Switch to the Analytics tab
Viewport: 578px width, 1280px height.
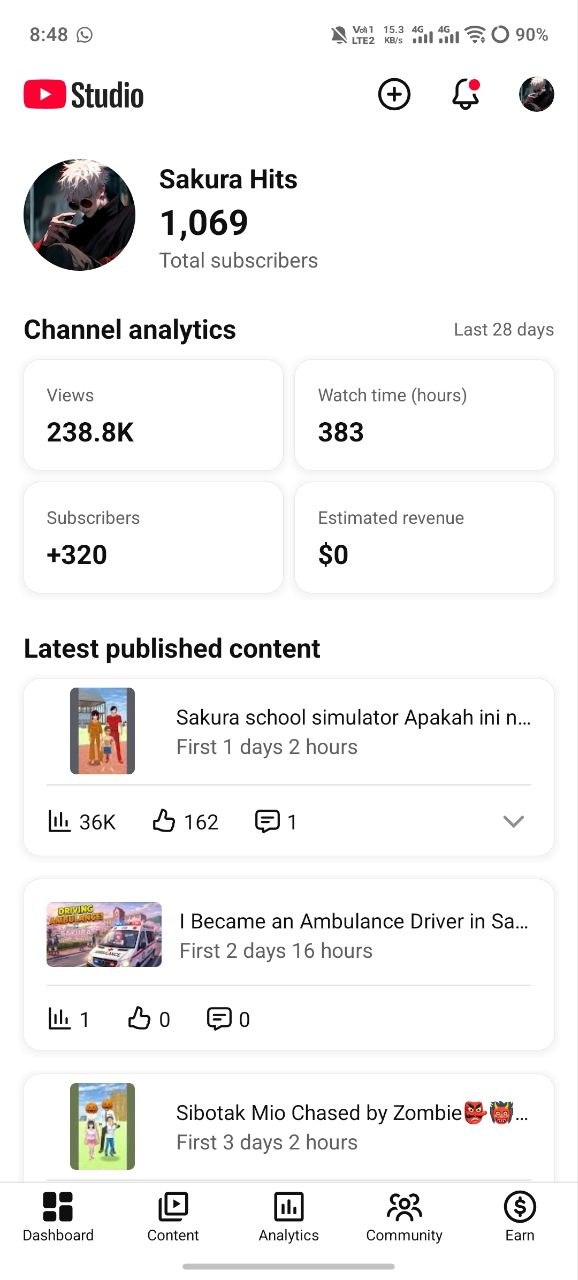tap(289, 1216)
